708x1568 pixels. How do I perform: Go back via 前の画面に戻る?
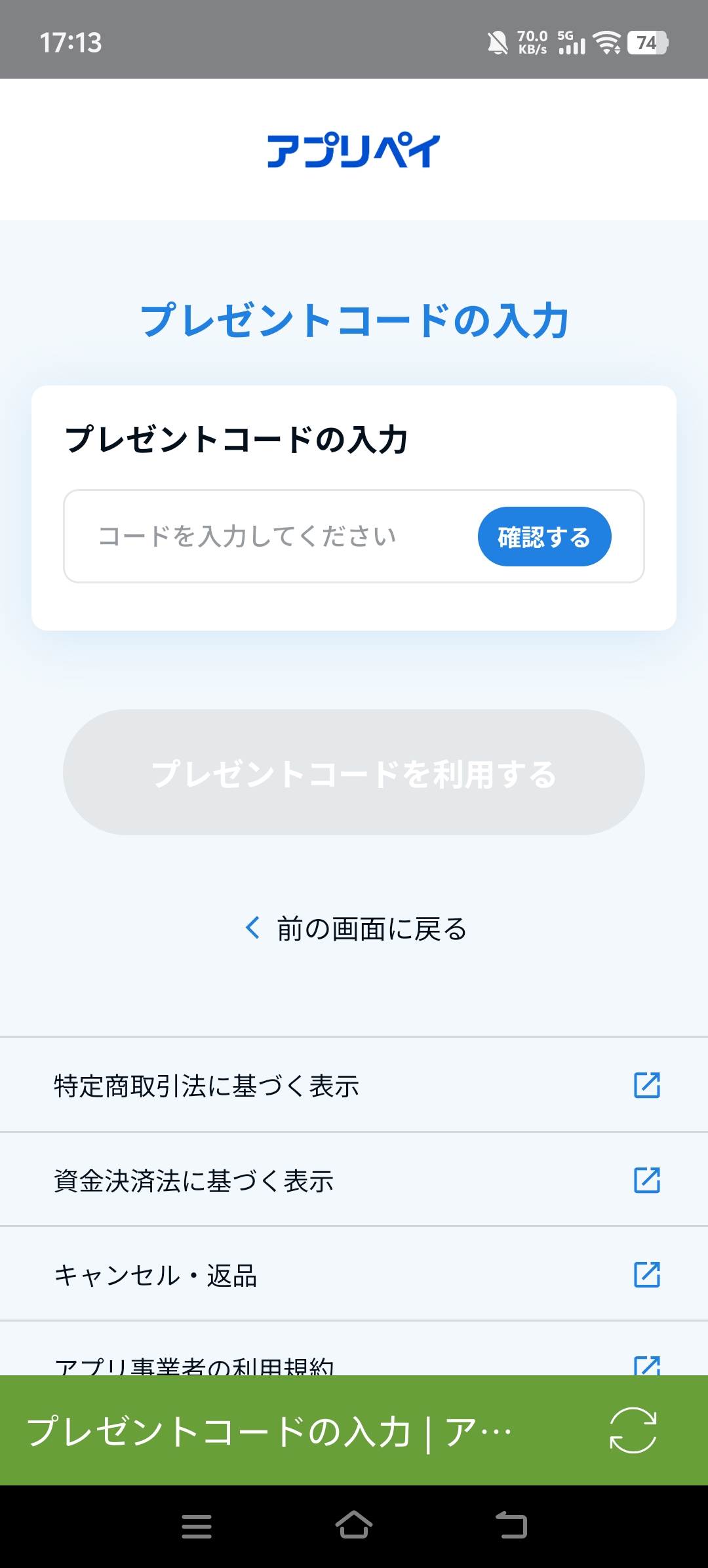[356, 928]
